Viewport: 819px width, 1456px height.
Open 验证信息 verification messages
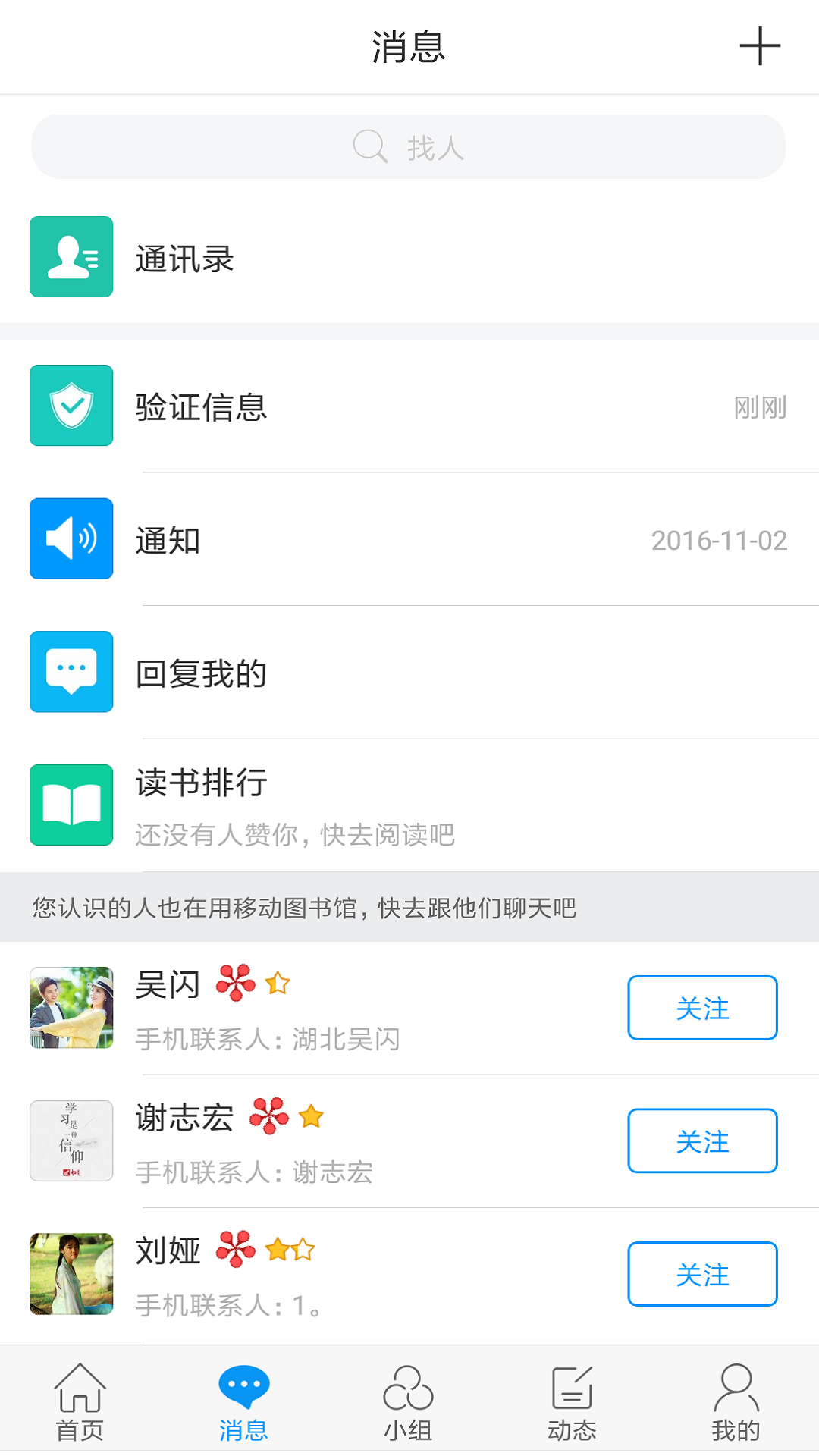409,406
